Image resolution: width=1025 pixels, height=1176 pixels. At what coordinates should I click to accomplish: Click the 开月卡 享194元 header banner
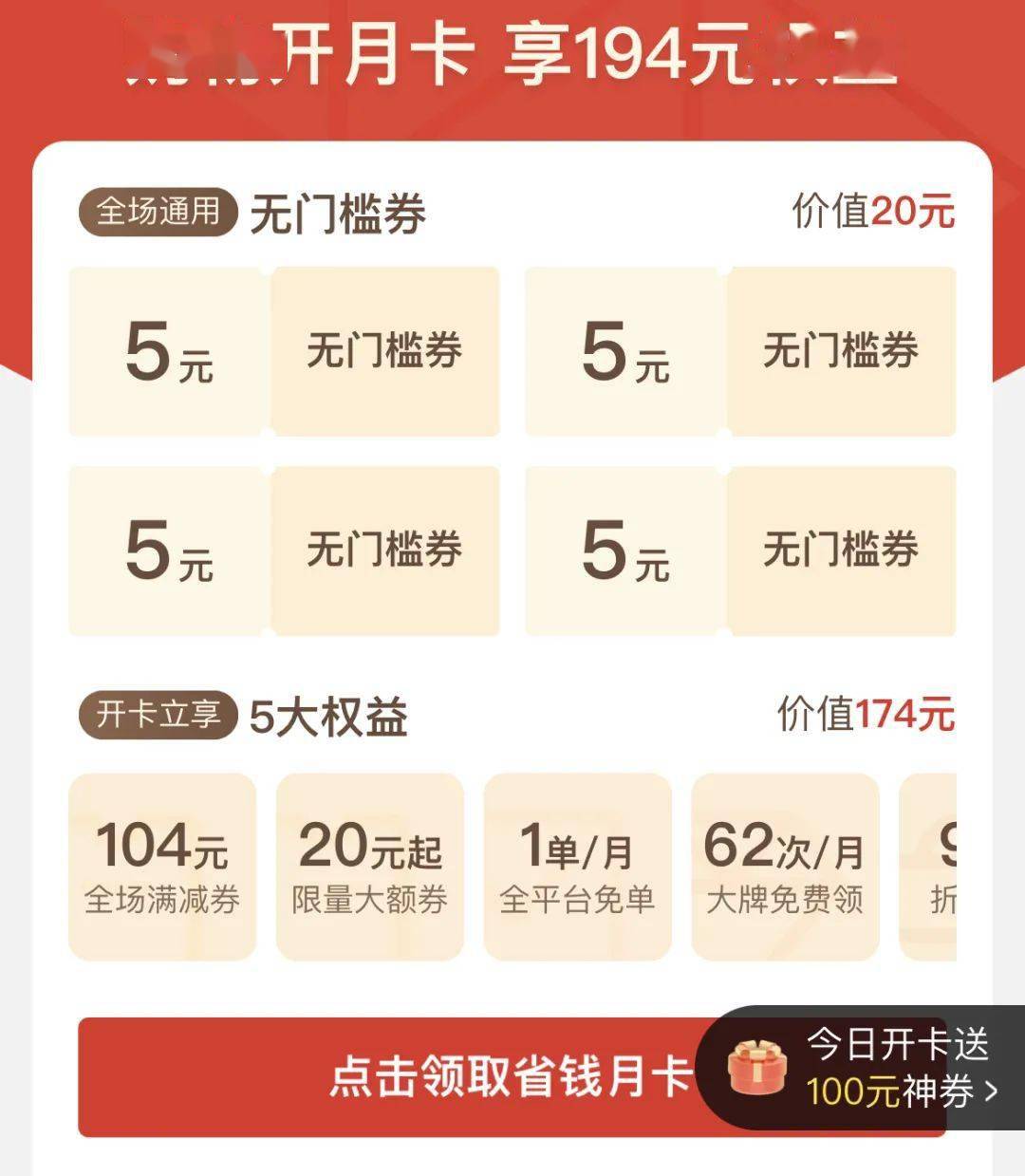click(512, 55)
